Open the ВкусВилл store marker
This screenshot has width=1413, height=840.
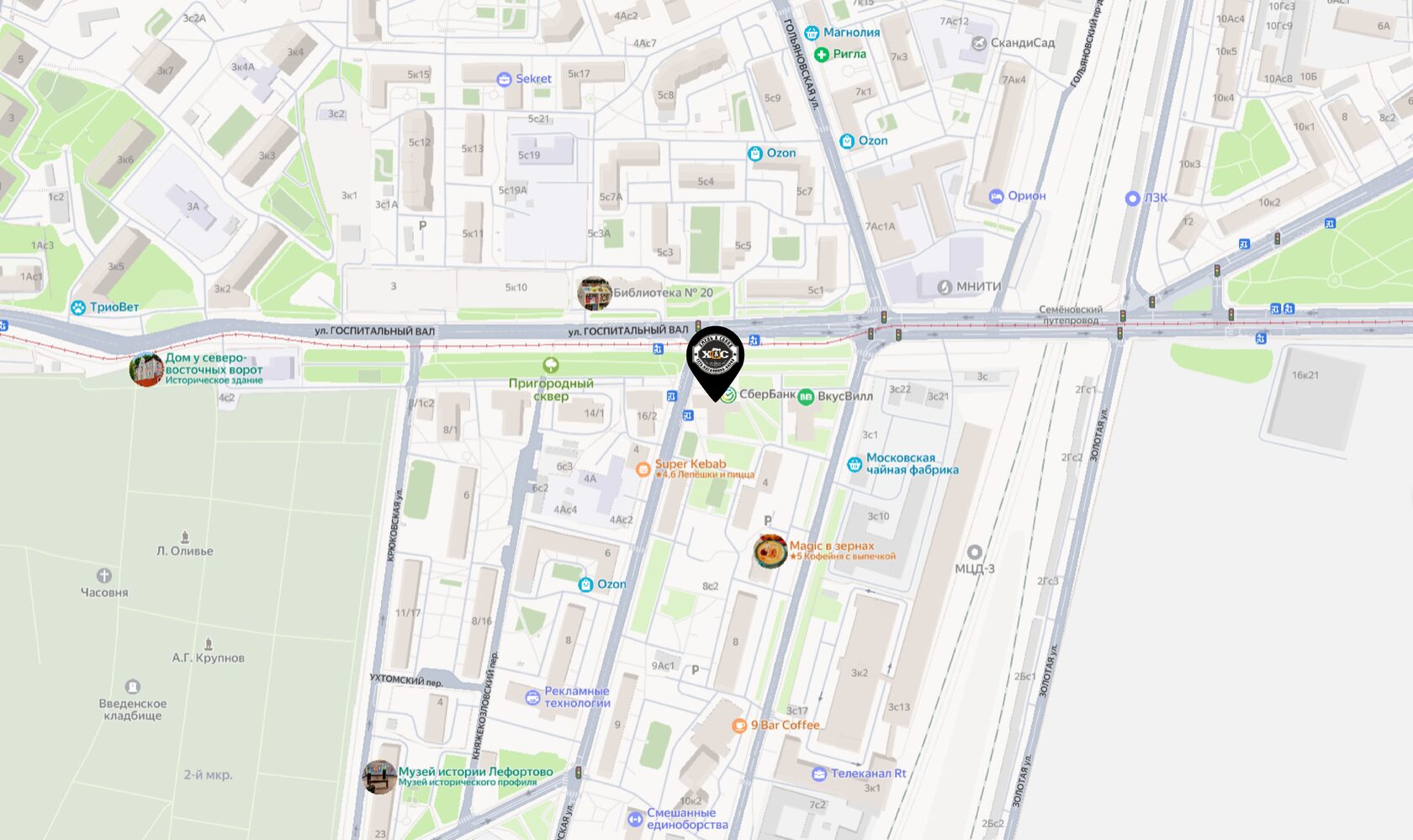[x=806, y=397]
